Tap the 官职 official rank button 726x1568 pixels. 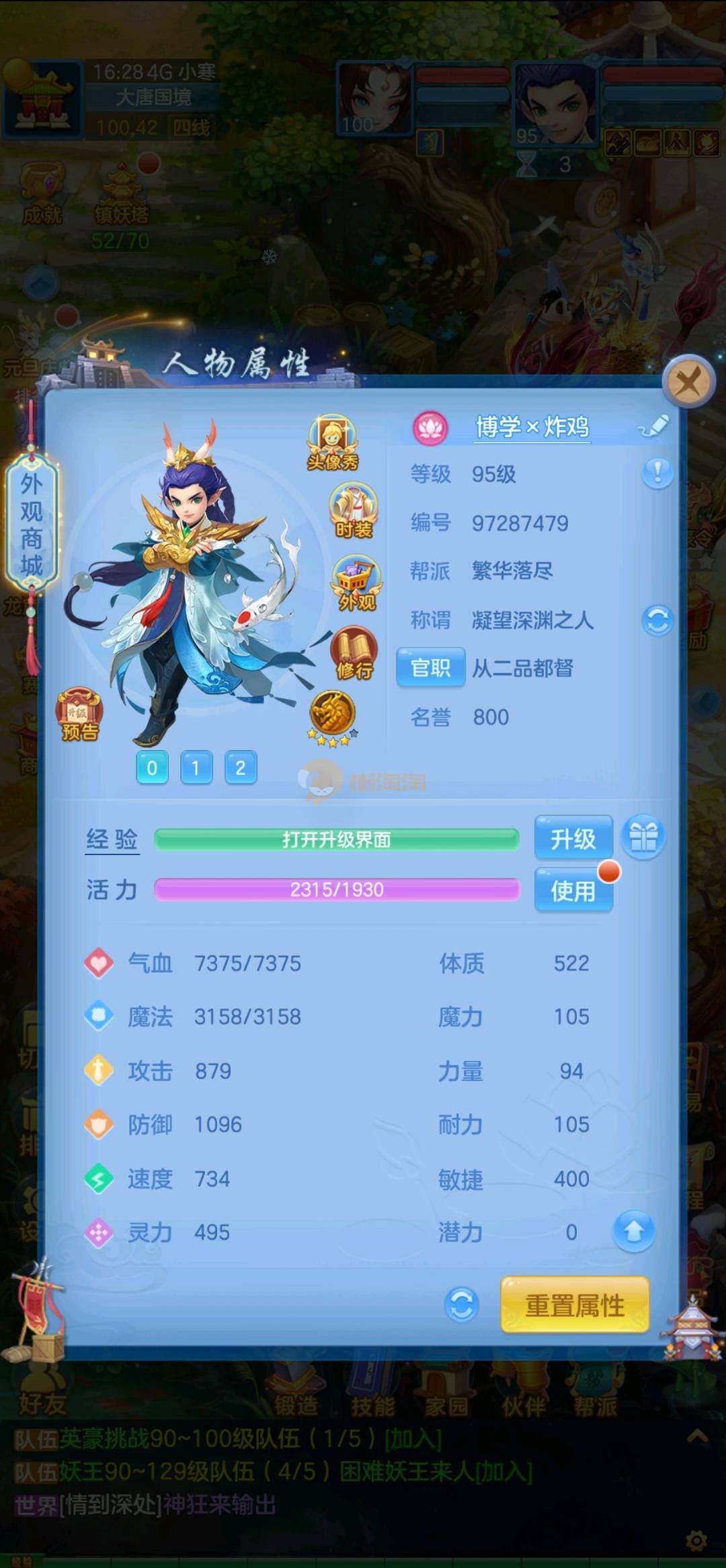pos(430,667)
